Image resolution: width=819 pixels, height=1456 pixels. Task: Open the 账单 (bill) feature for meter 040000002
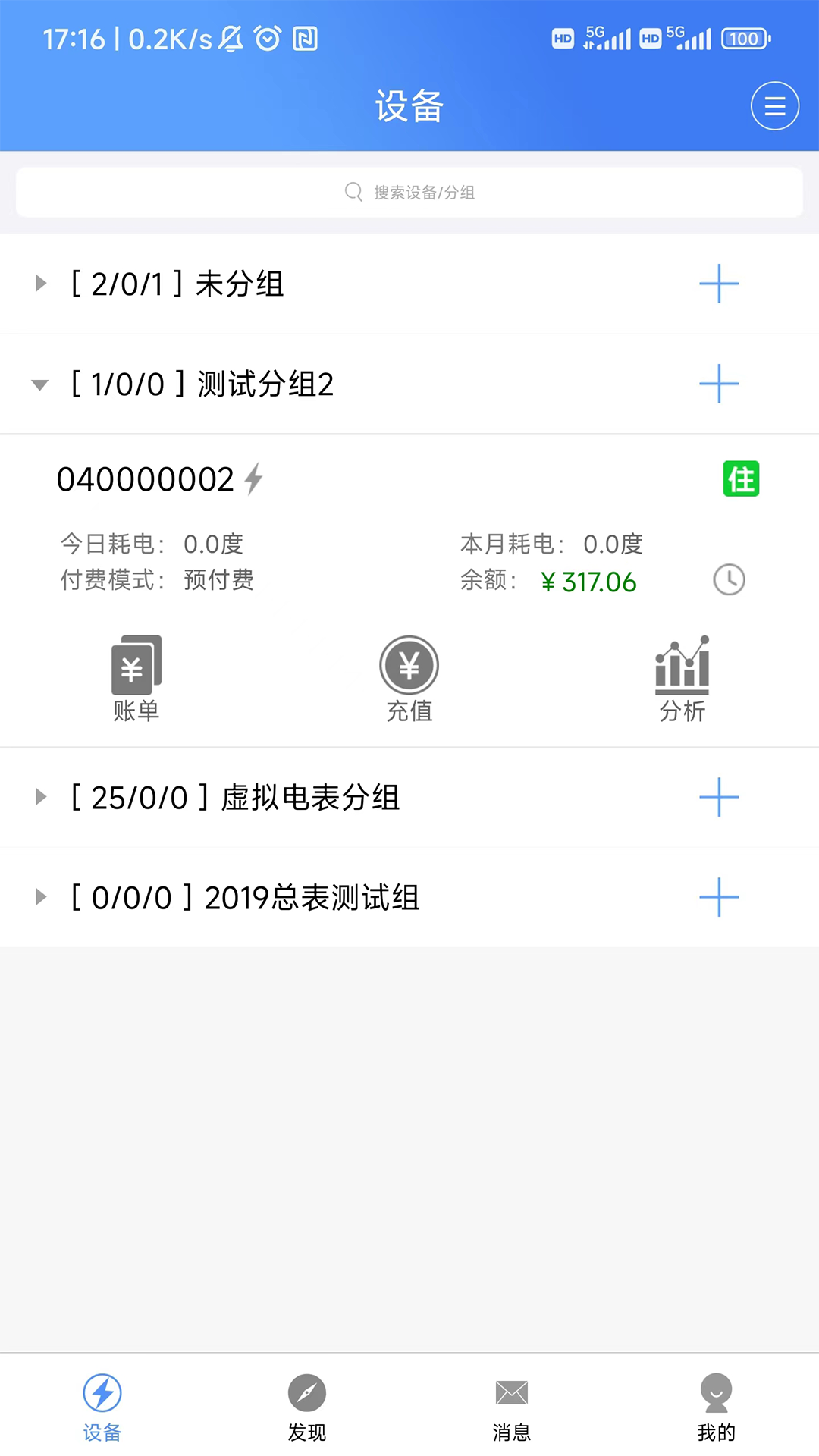(x=136, y=677)
